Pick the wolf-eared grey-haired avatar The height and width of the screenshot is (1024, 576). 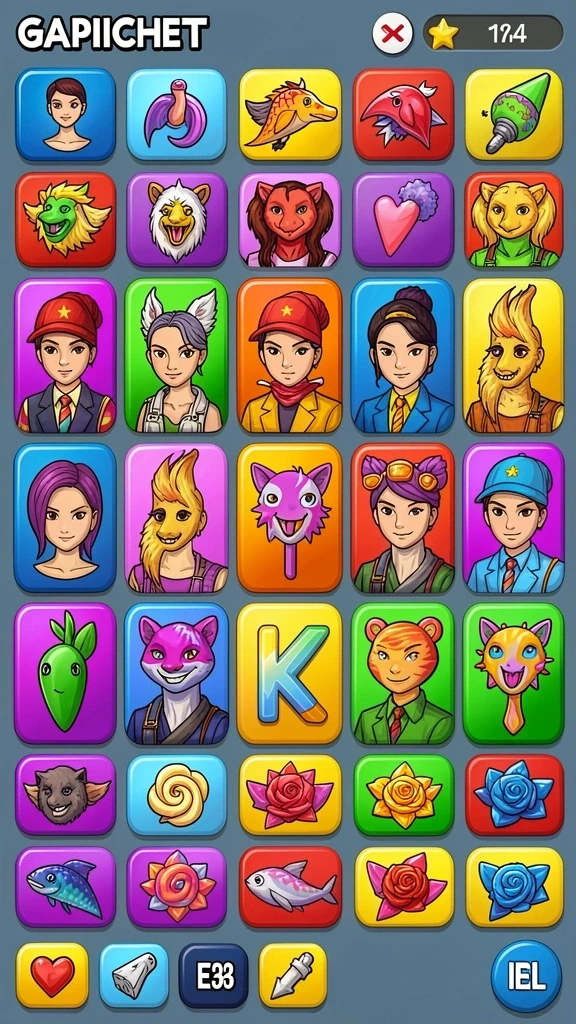pos(176,355)
